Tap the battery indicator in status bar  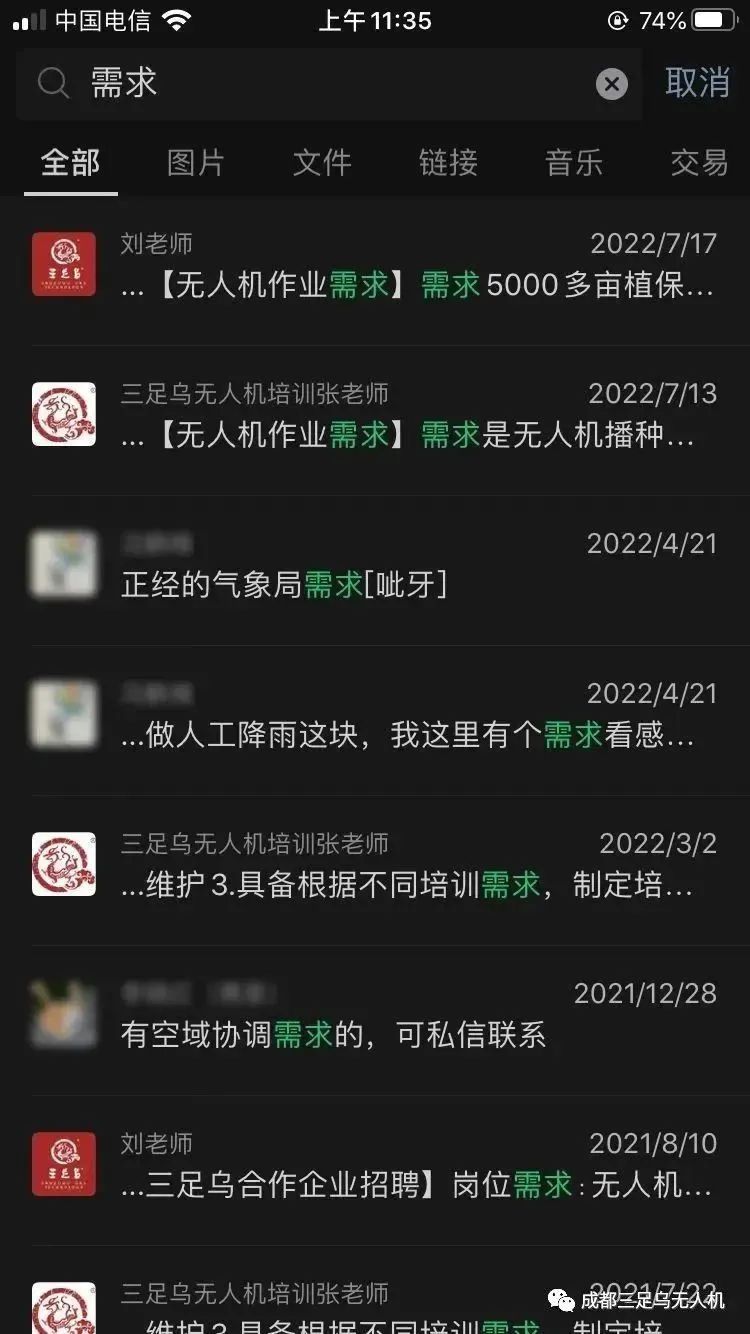pos(711,18)
